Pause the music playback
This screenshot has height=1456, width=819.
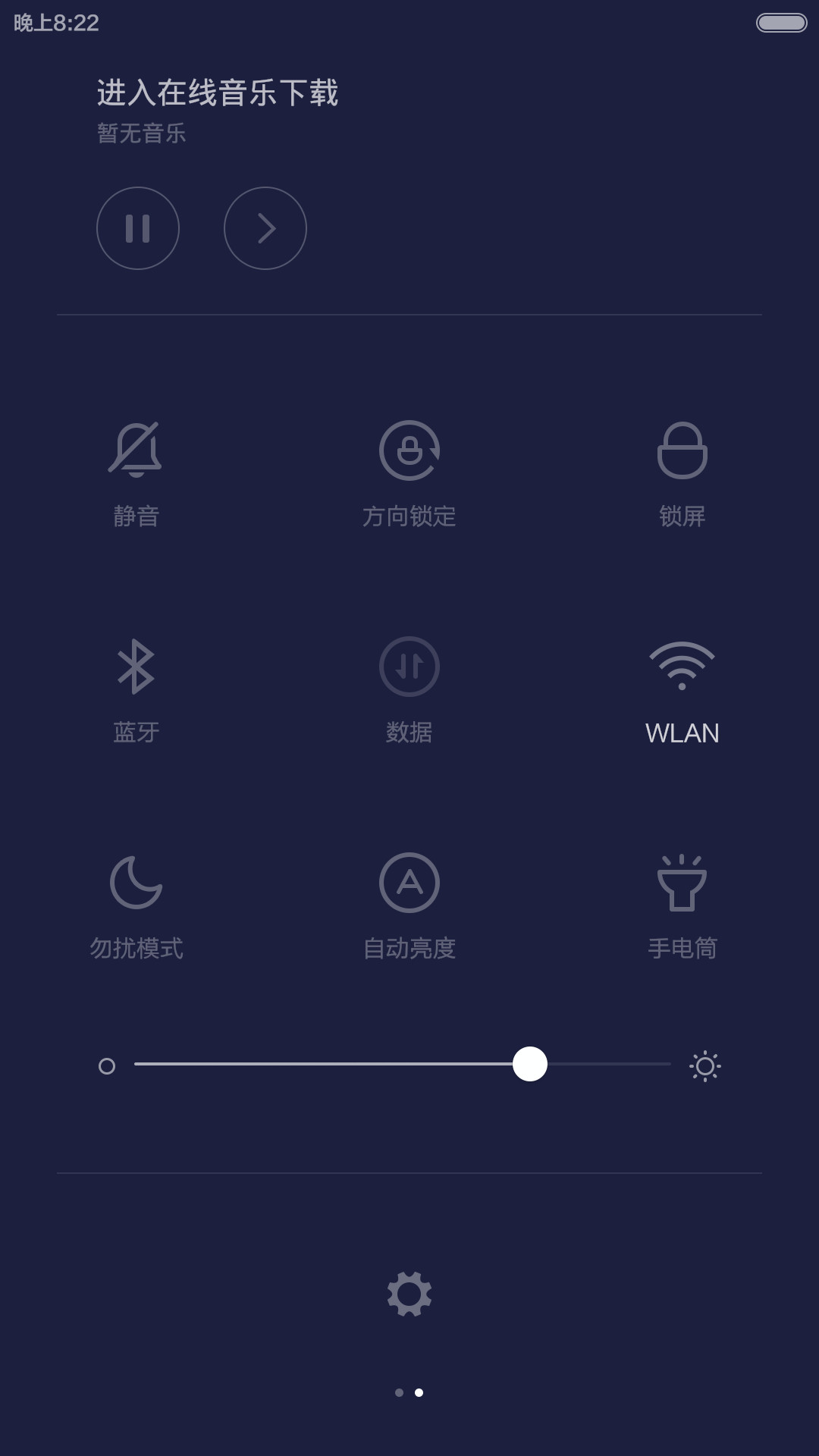[138, 228]
